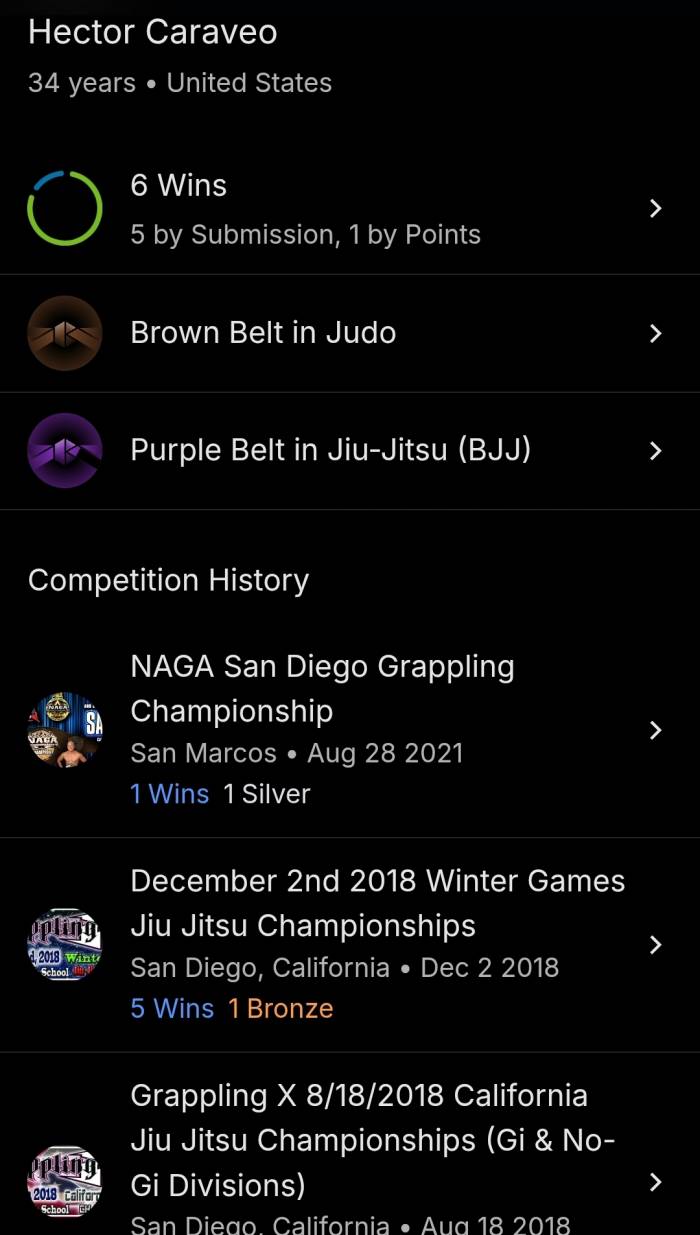700x1235 pixels.
Task: Open Purple Belt in Jiu-Jitsu (BJJ) row
Action: tap(350, 451)
